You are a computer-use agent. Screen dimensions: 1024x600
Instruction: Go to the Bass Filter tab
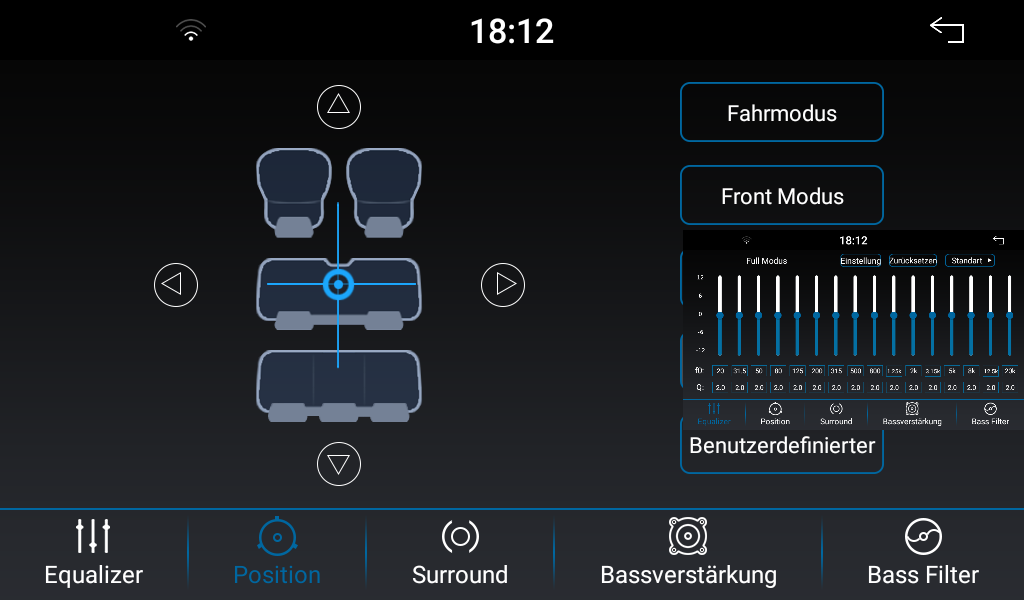[922, 554]
